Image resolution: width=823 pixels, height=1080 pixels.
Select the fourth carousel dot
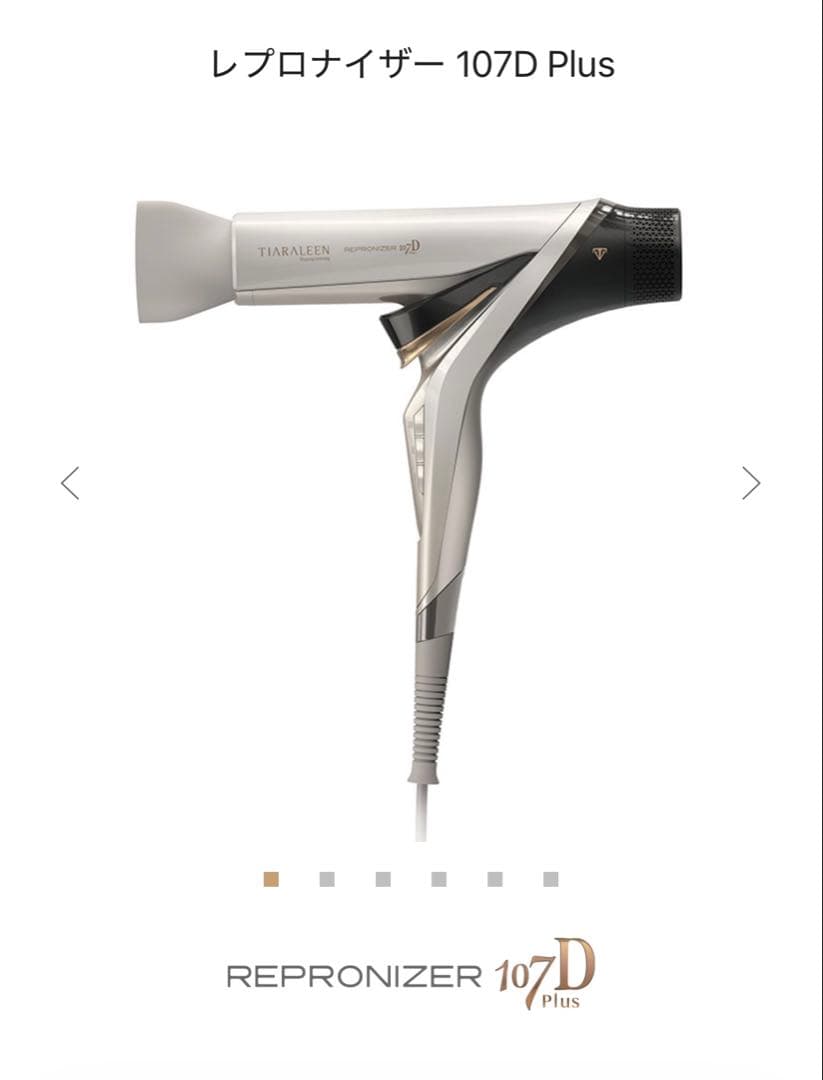[439, 880]
